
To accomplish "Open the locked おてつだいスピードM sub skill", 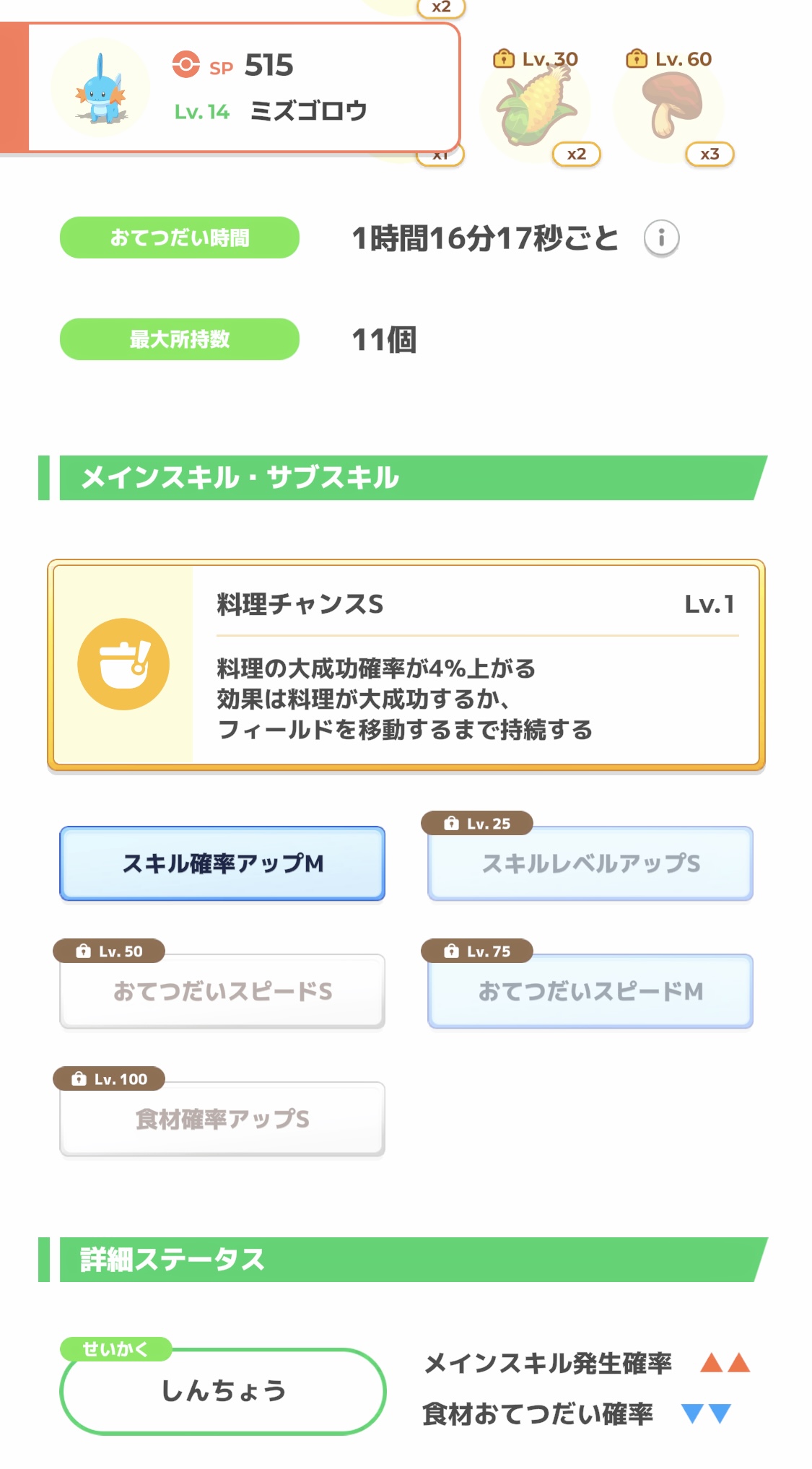I will click(x=590, y=991).
